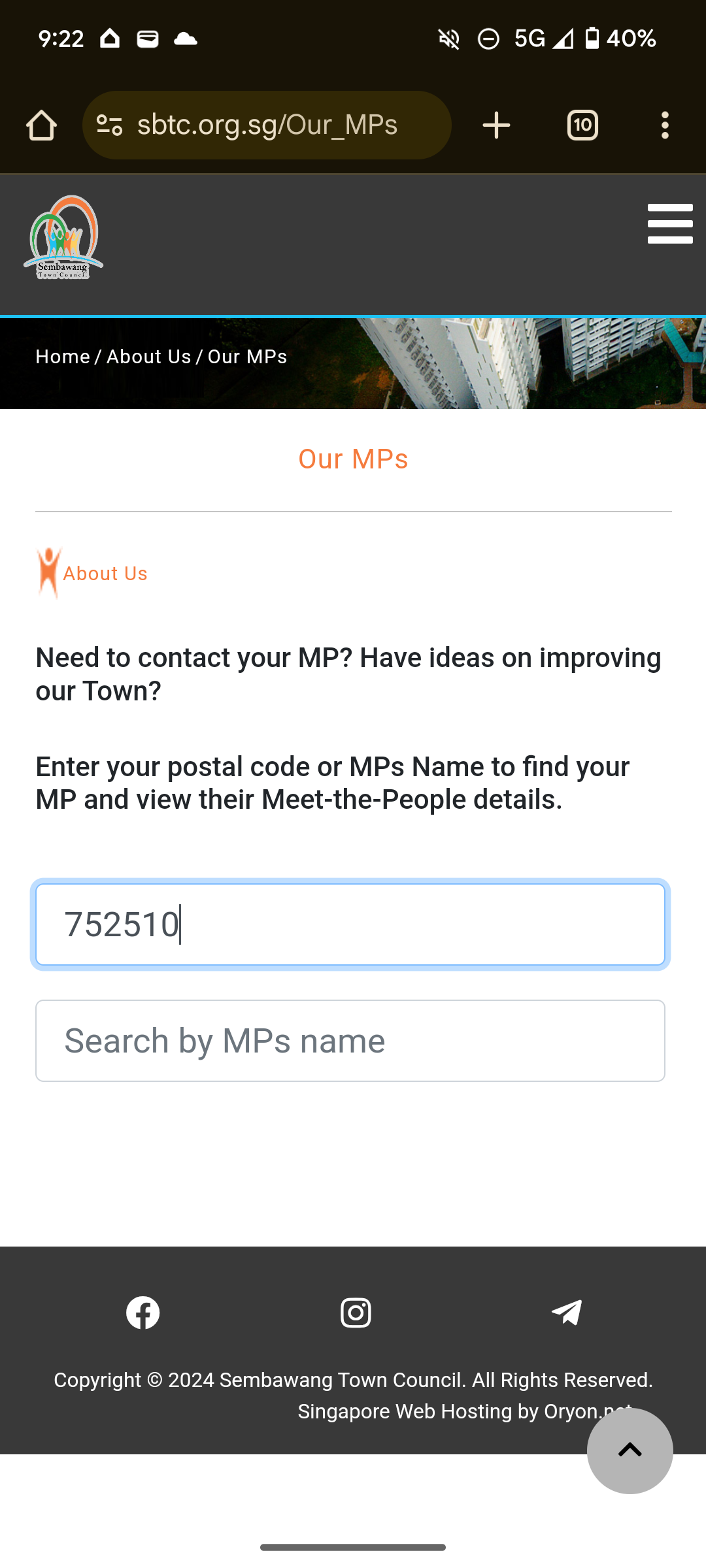Tap the Sembawang Town Council logo
The height and width of the screenshot is (1568, 706).
(63, 237)
